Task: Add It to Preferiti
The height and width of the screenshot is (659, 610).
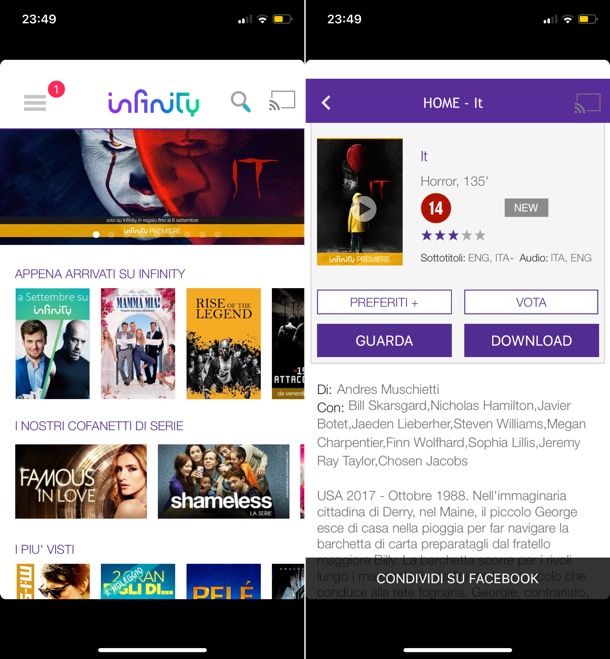Action: point(384,302)
